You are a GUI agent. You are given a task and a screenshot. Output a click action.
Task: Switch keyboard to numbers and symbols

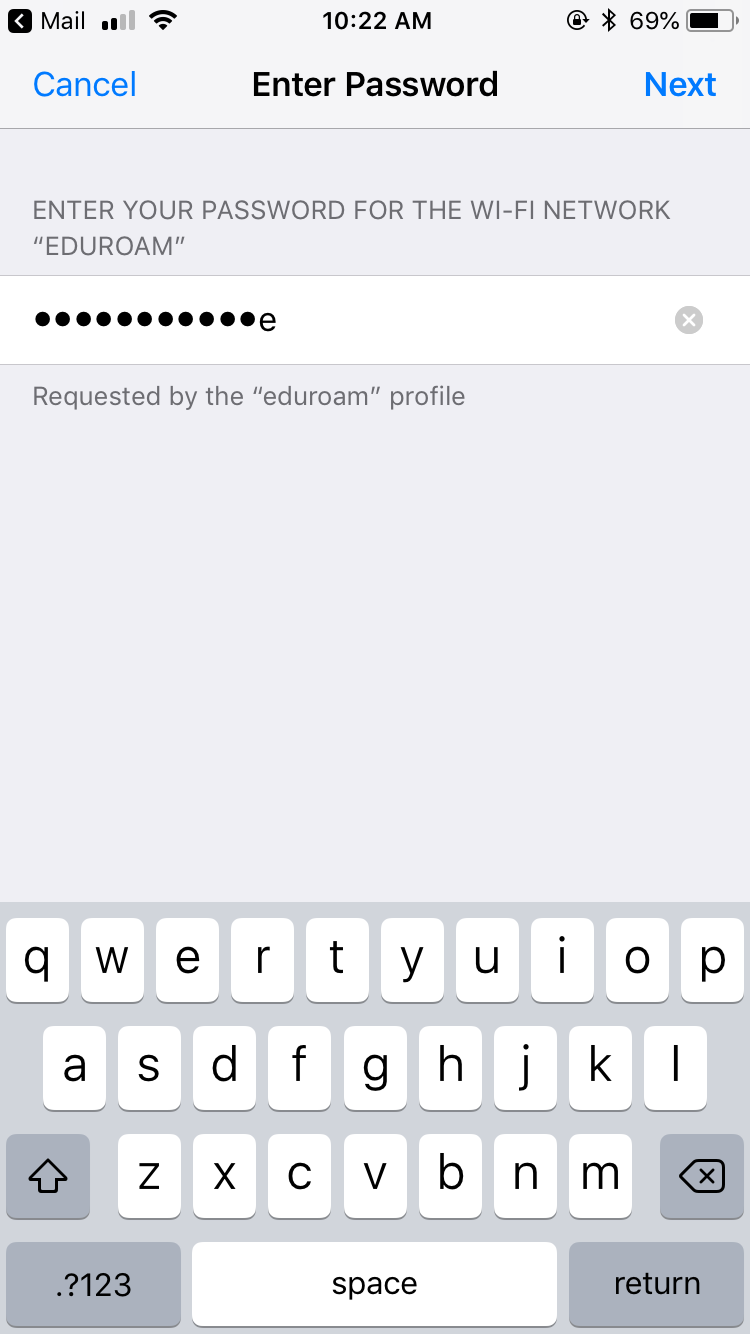[93, 1283]
